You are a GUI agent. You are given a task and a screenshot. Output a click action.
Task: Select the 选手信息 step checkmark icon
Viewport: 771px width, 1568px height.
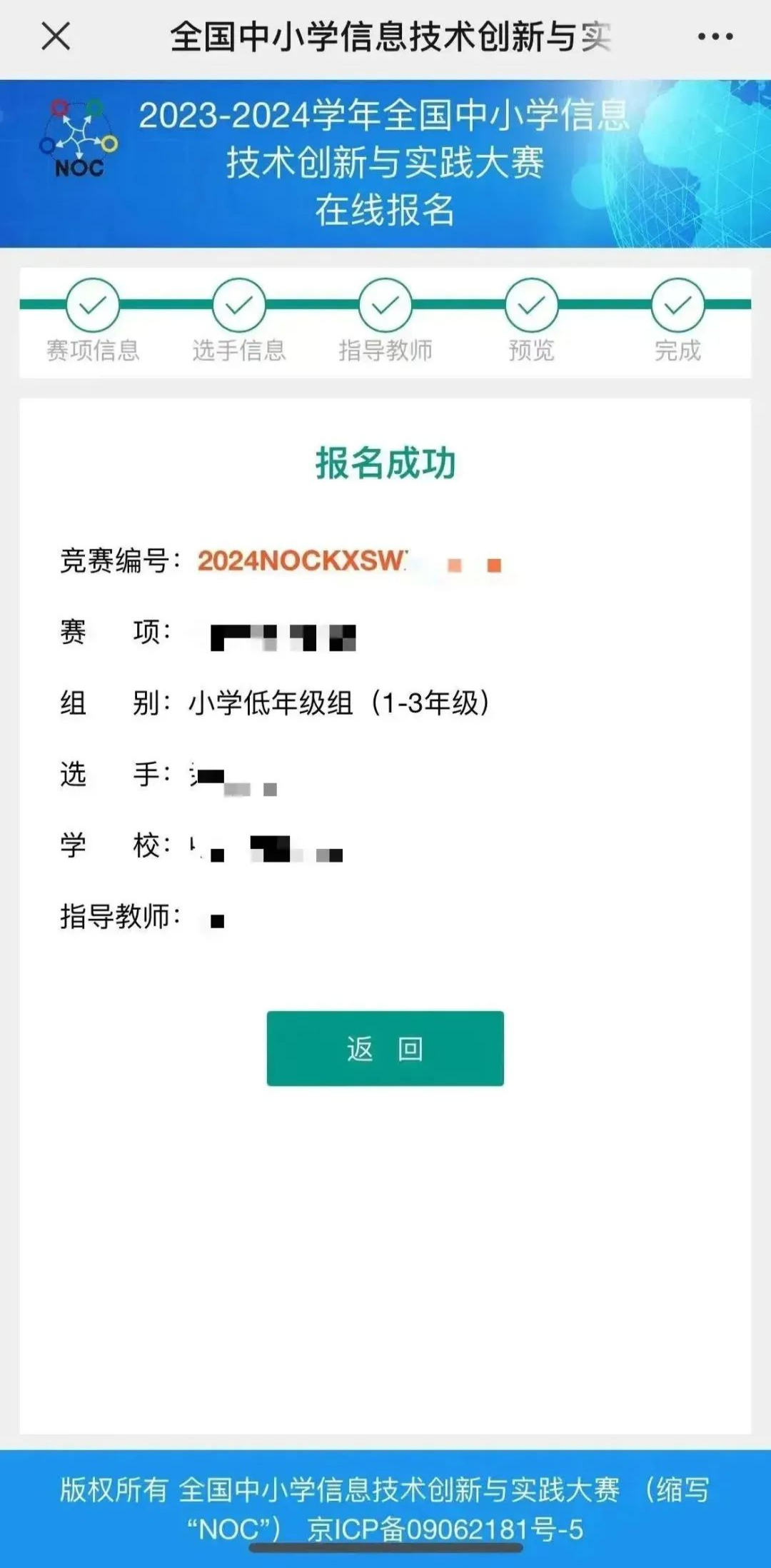[238, 306]
